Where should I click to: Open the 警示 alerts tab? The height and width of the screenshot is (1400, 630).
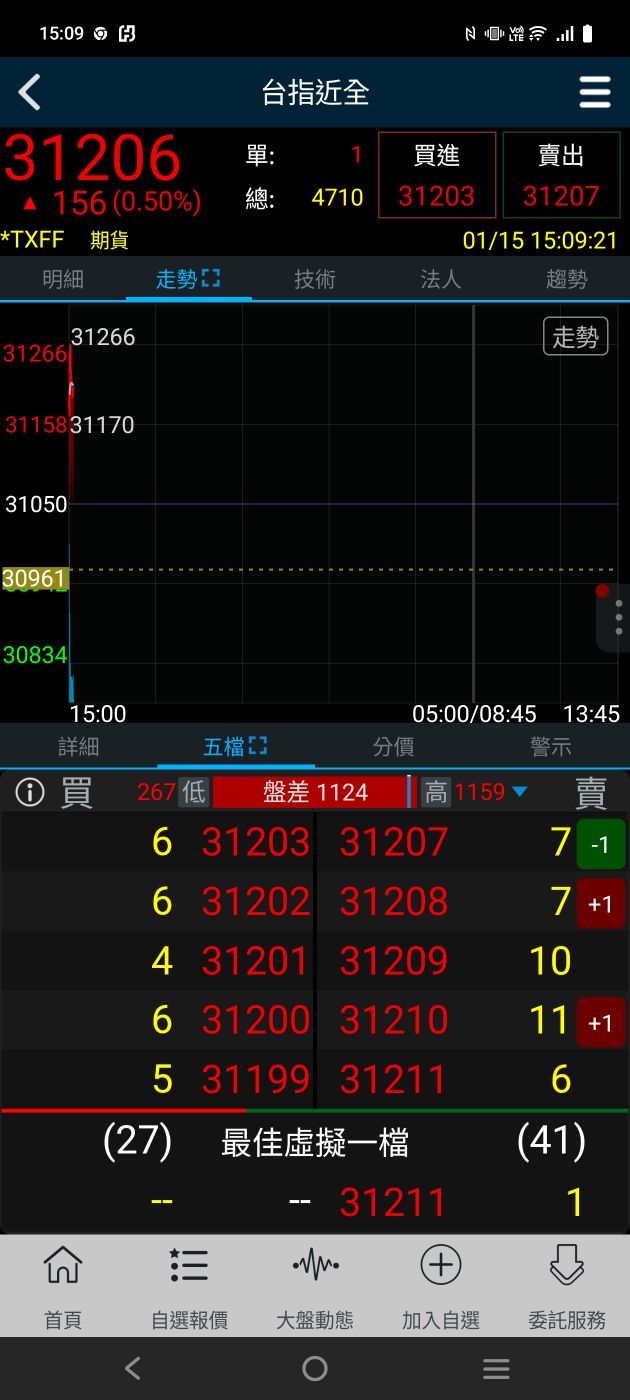(551, 747)
